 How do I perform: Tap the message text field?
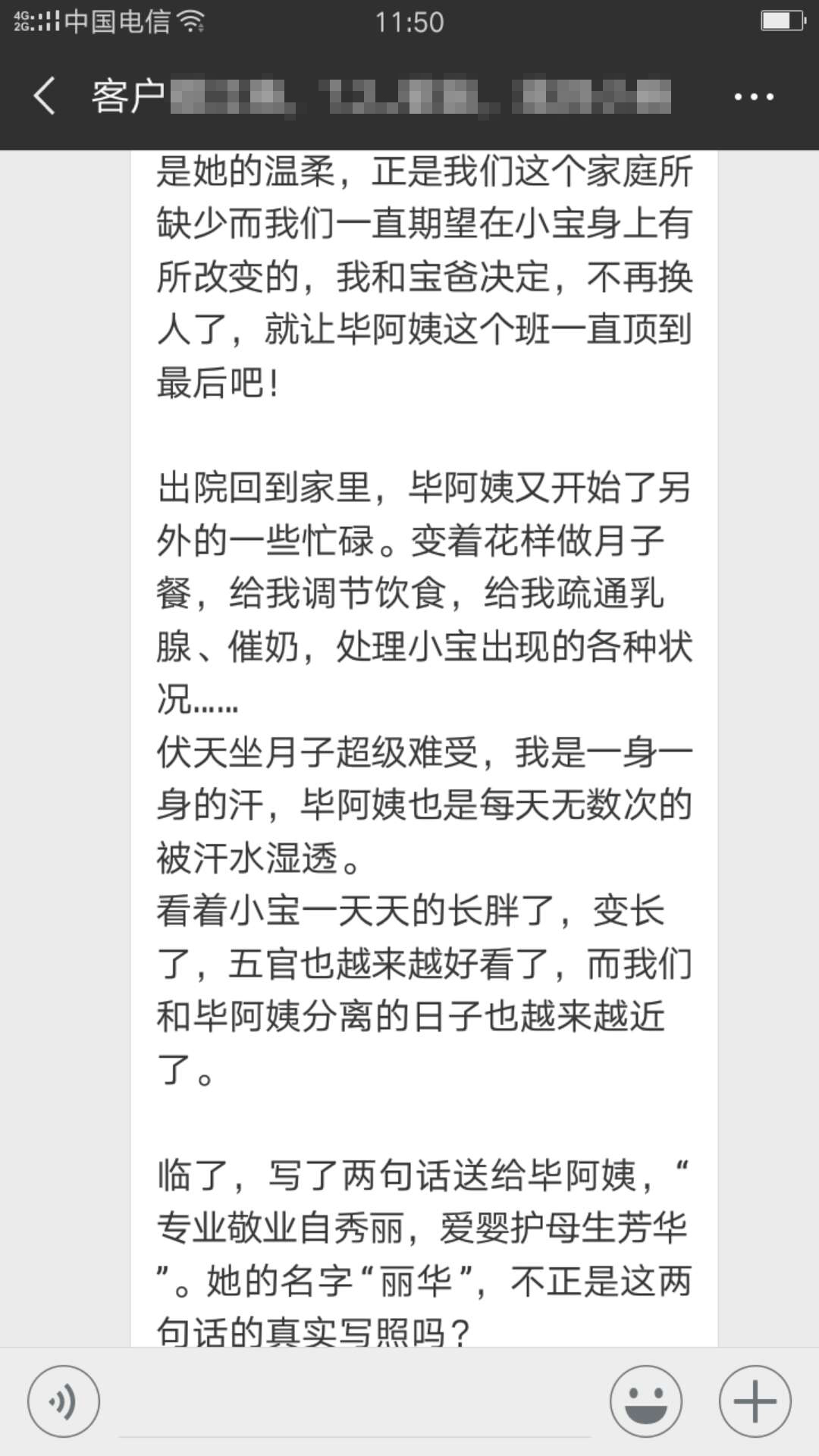355,1403
